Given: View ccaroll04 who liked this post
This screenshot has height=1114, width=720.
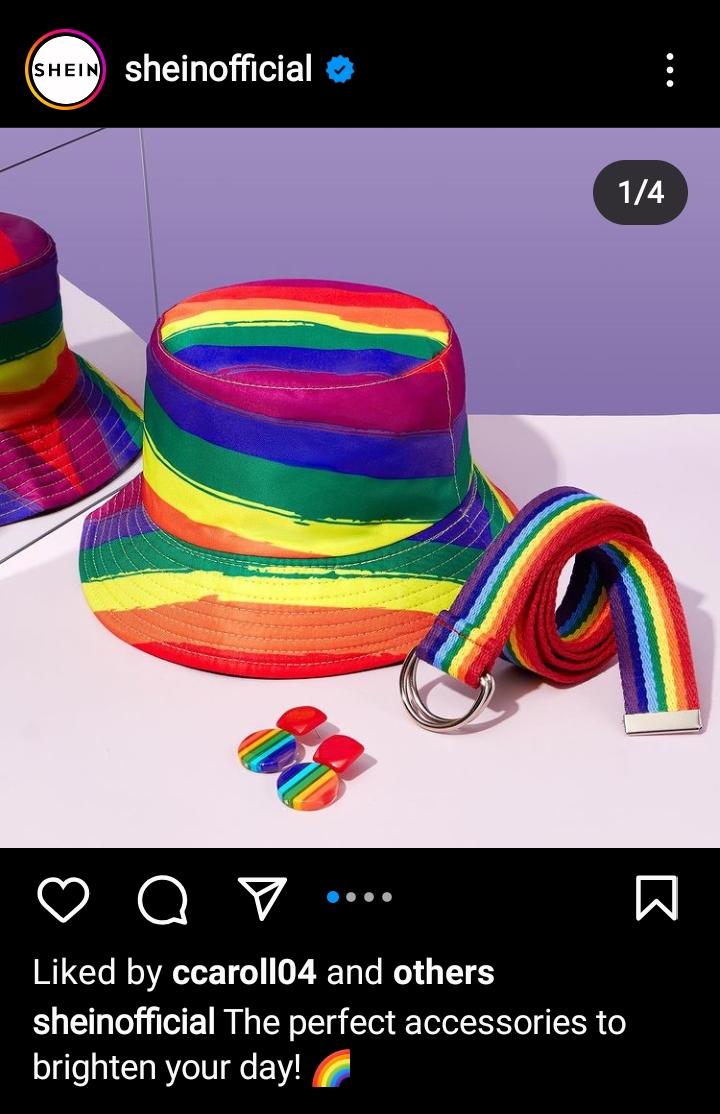Looking at the screenshot, I should click(x=244, y=972).
